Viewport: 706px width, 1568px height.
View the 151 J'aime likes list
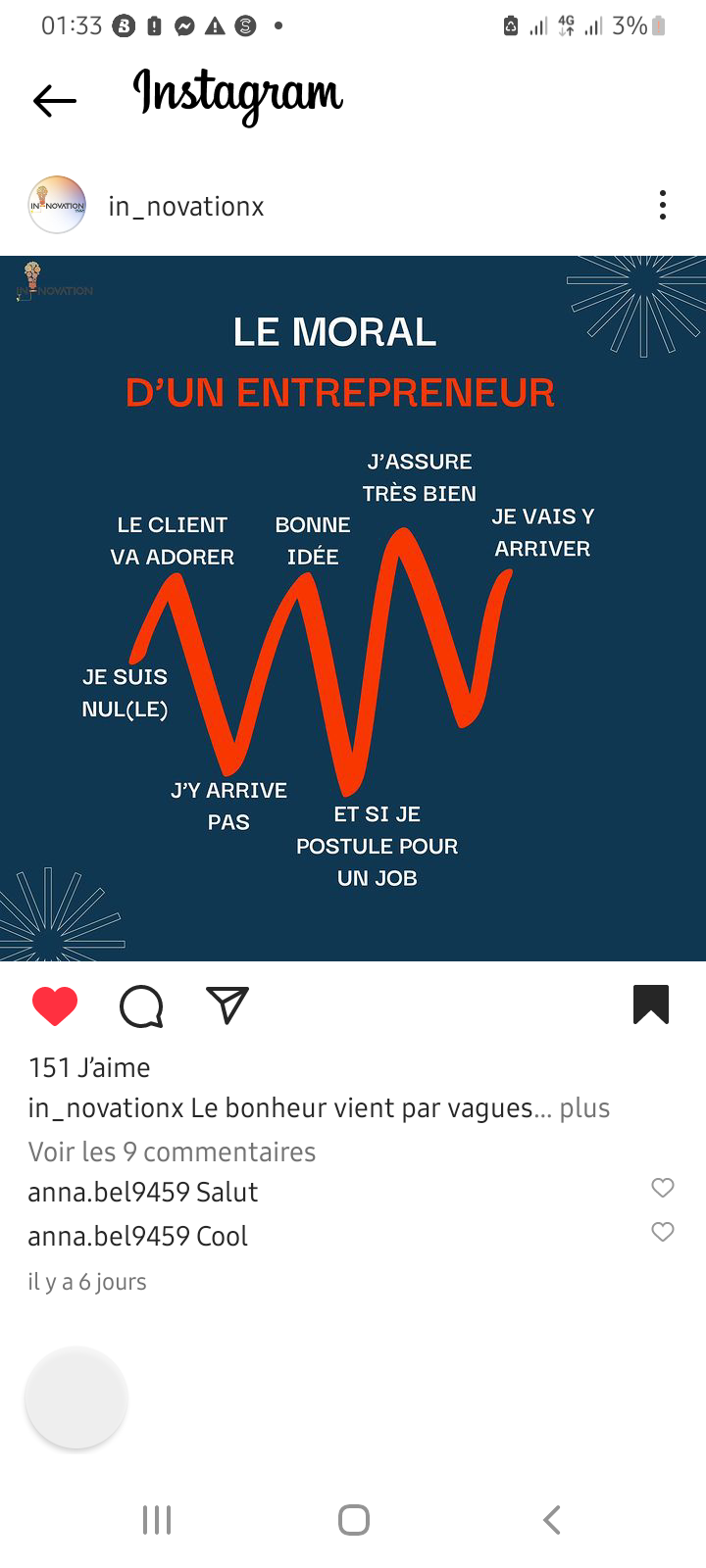89,1067
